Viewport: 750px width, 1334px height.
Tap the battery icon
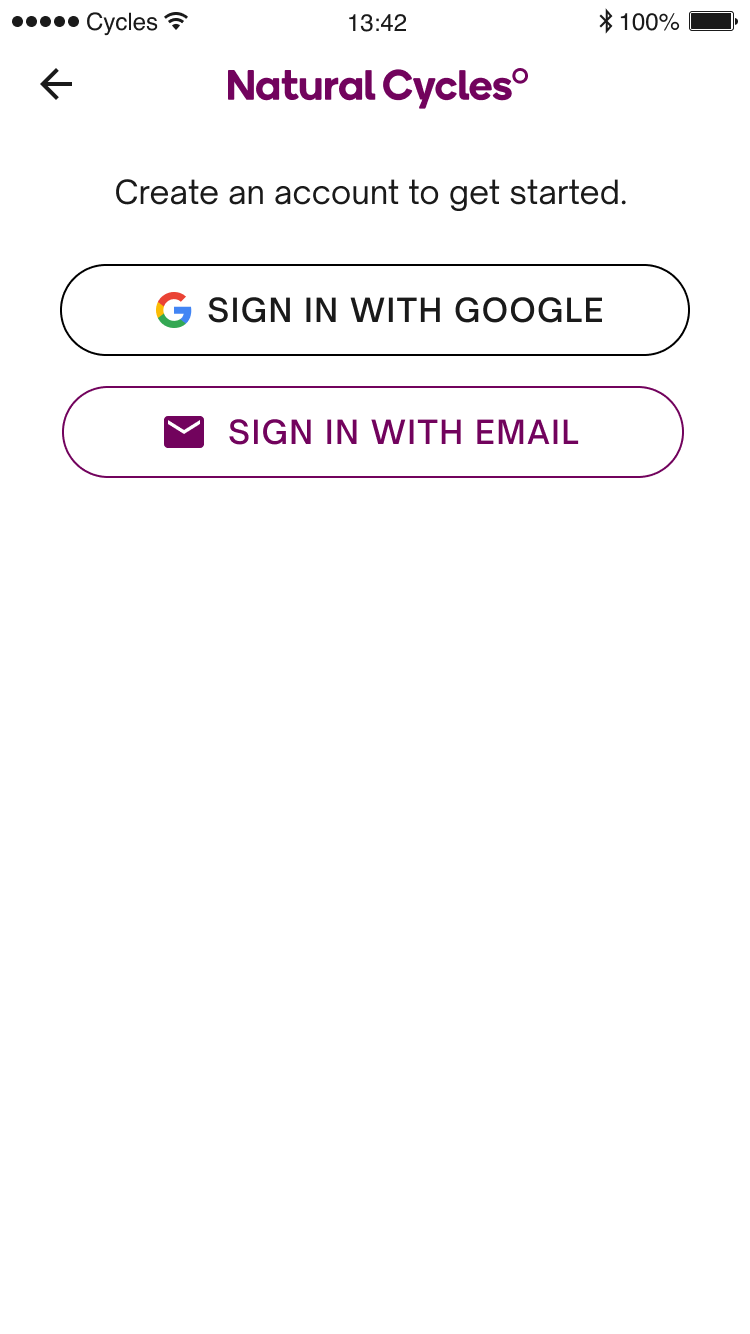tap(710, 21)
